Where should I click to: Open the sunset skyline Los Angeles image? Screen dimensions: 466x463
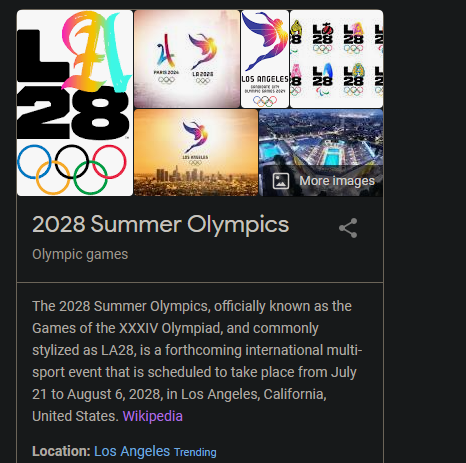(x=196, y=153)
